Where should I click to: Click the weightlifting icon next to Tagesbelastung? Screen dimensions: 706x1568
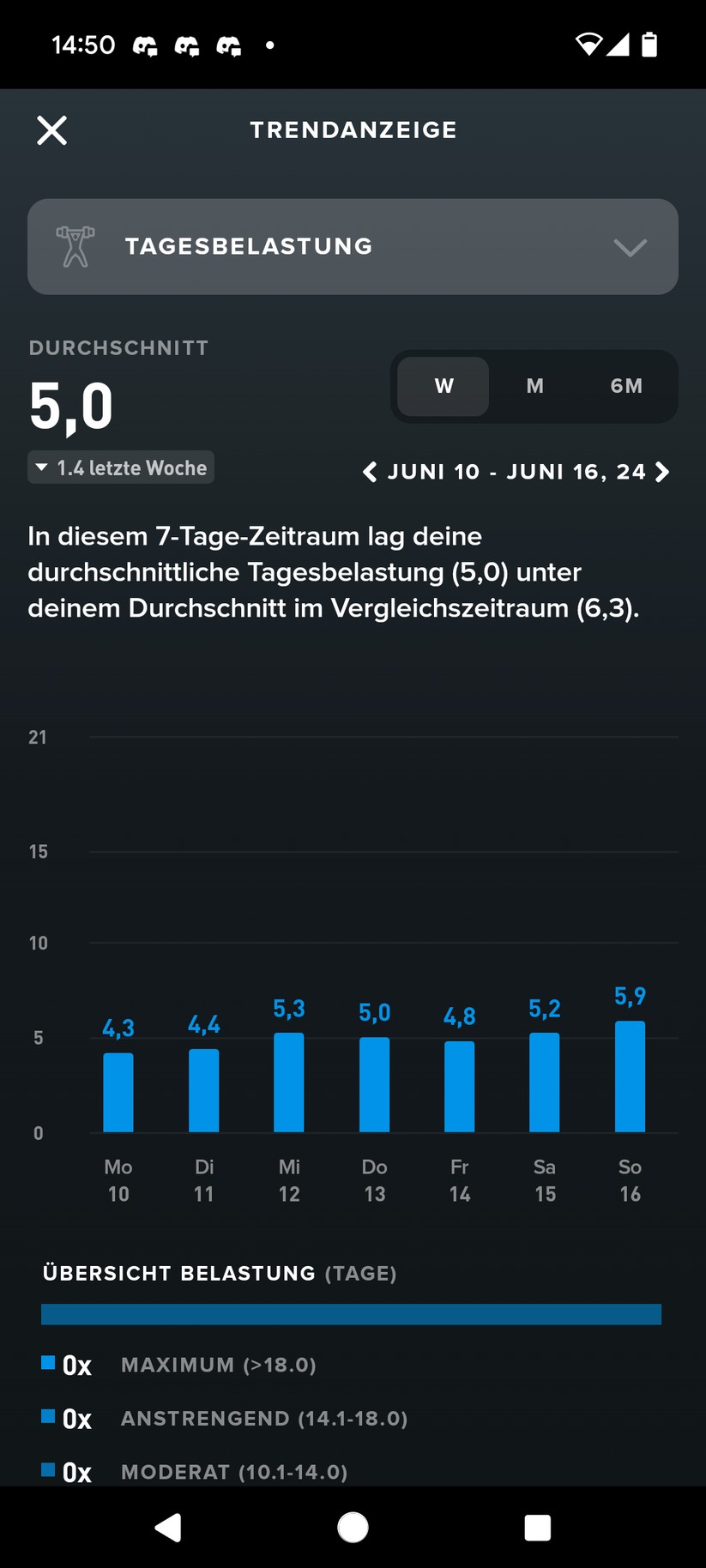click(x=75, y=246)
